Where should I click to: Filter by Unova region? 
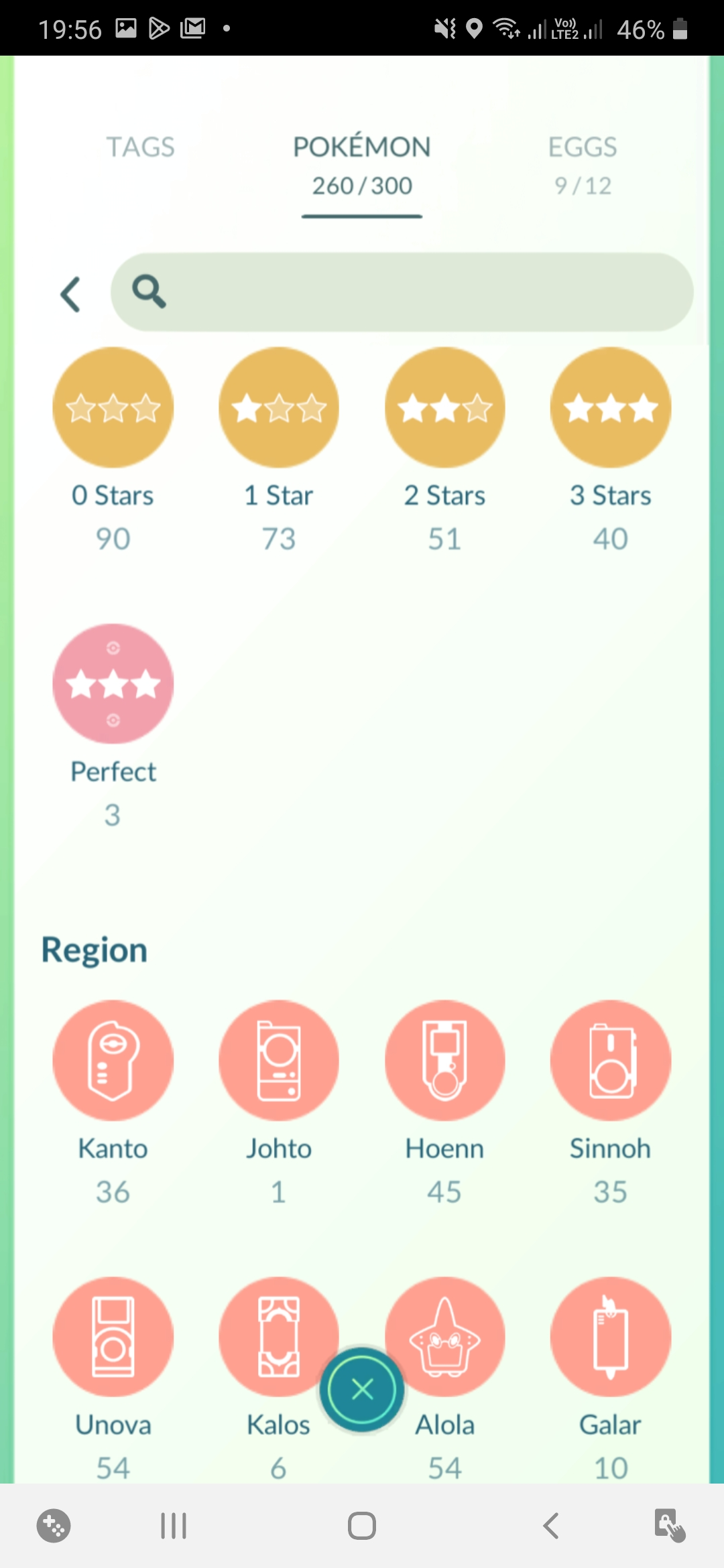113,1336
